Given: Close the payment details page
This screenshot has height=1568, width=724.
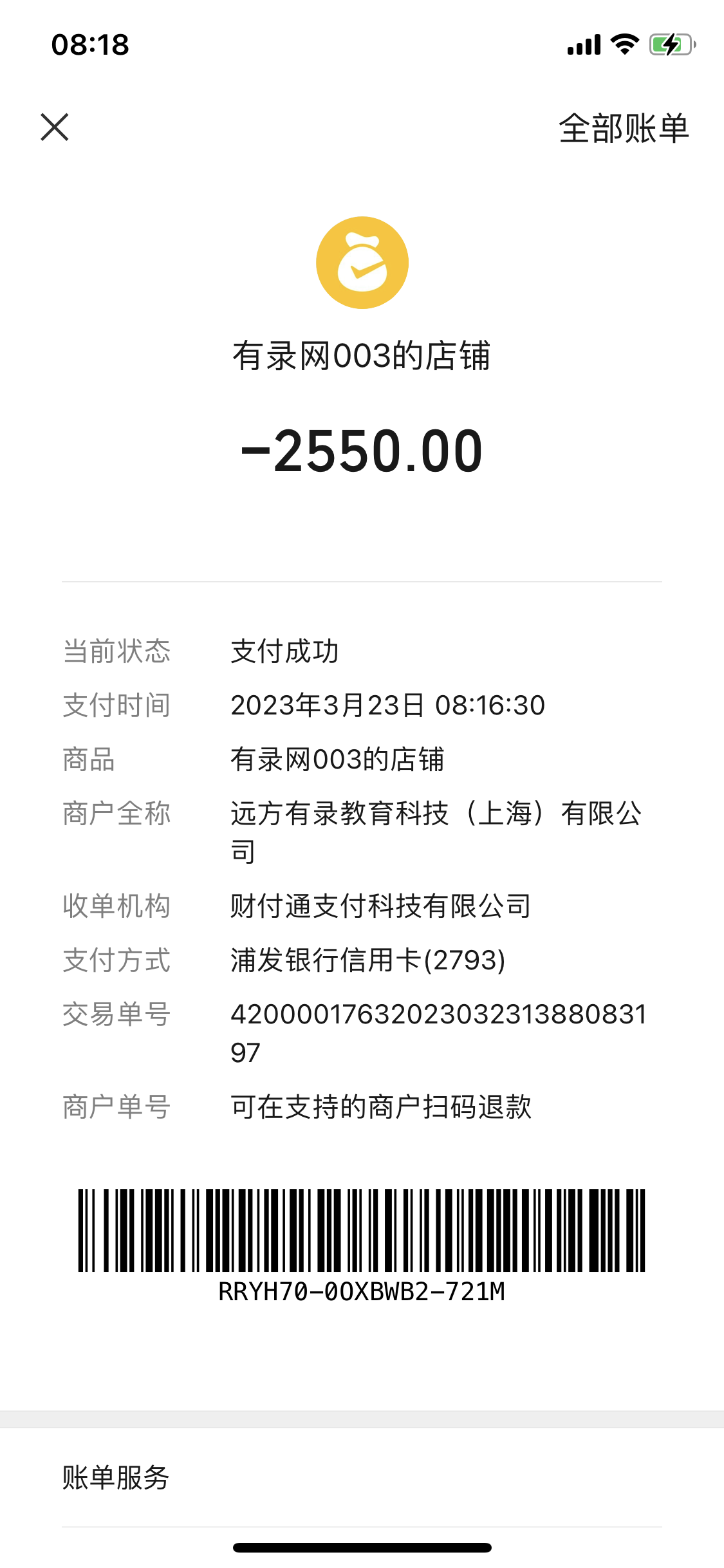Looking at the screenshot, I should click(x=55, y=127).
